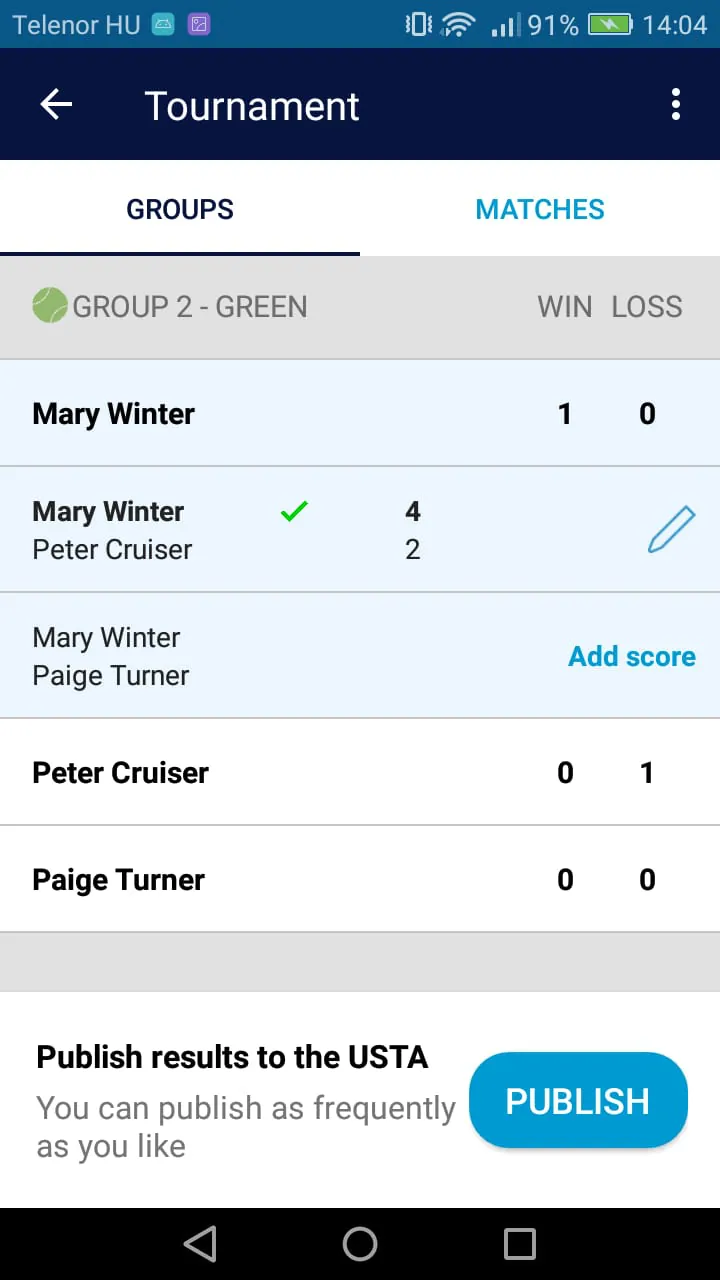Go back using the app bar arrow
The height and width of the screenshot is (1280, 720).
(56, 105)
